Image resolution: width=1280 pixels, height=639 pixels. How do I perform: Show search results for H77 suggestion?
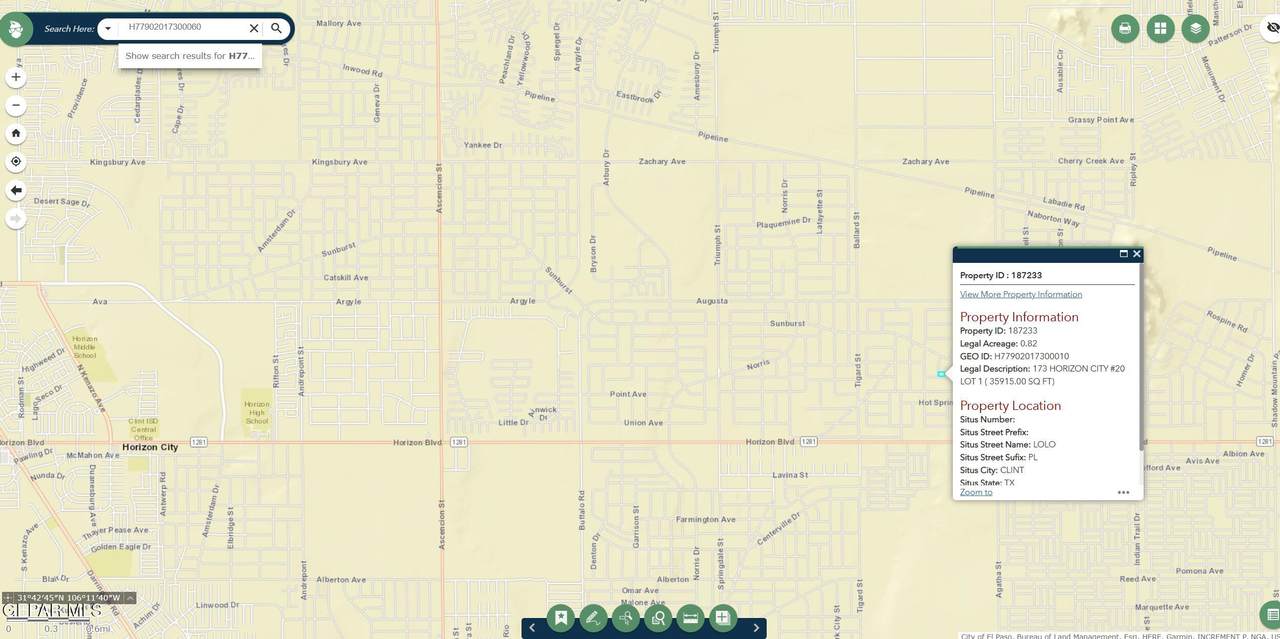[x=190, y=56]
